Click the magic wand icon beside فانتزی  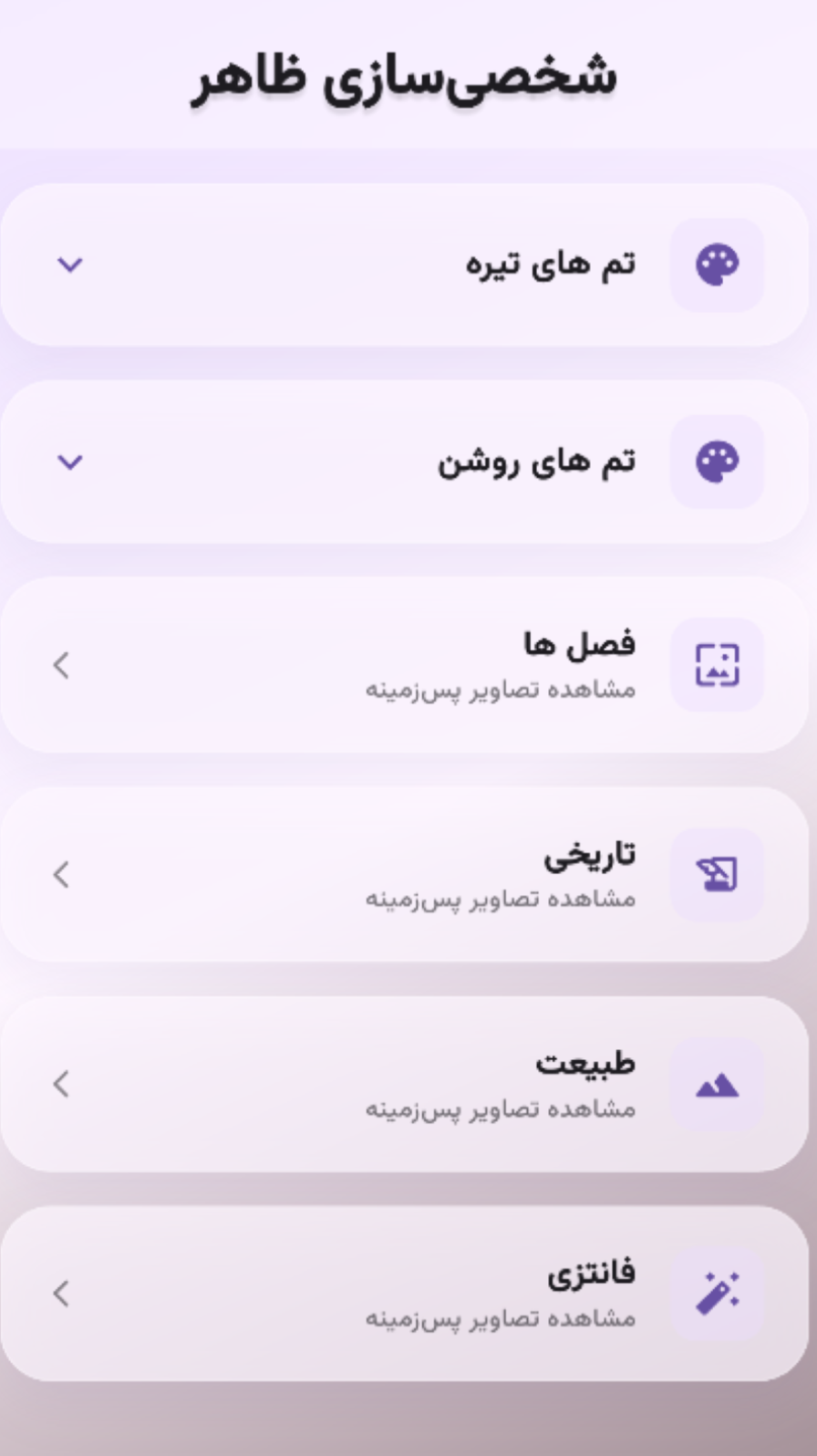pyautogui.click(x=717, y=1292)
